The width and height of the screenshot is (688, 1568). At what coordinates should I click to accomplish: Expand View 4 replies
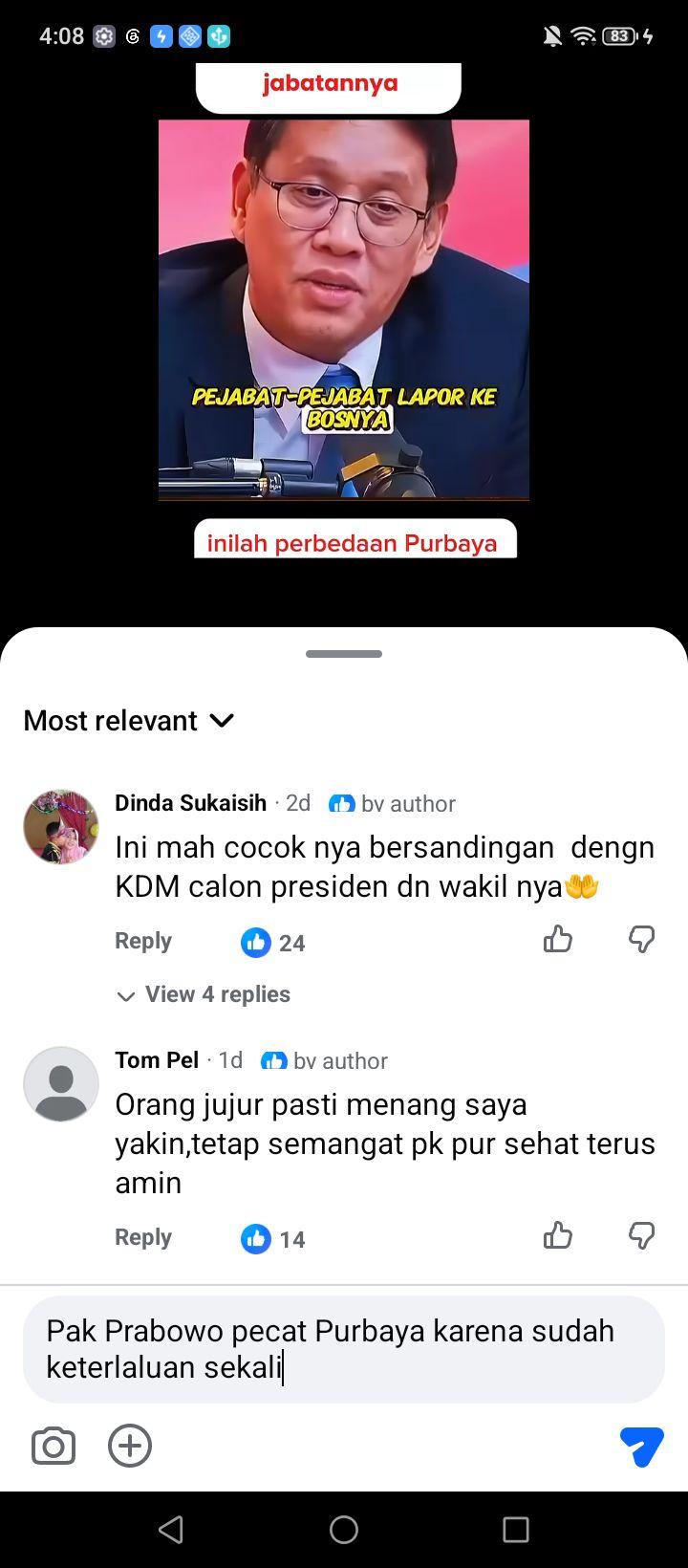(x=203, y=994)
